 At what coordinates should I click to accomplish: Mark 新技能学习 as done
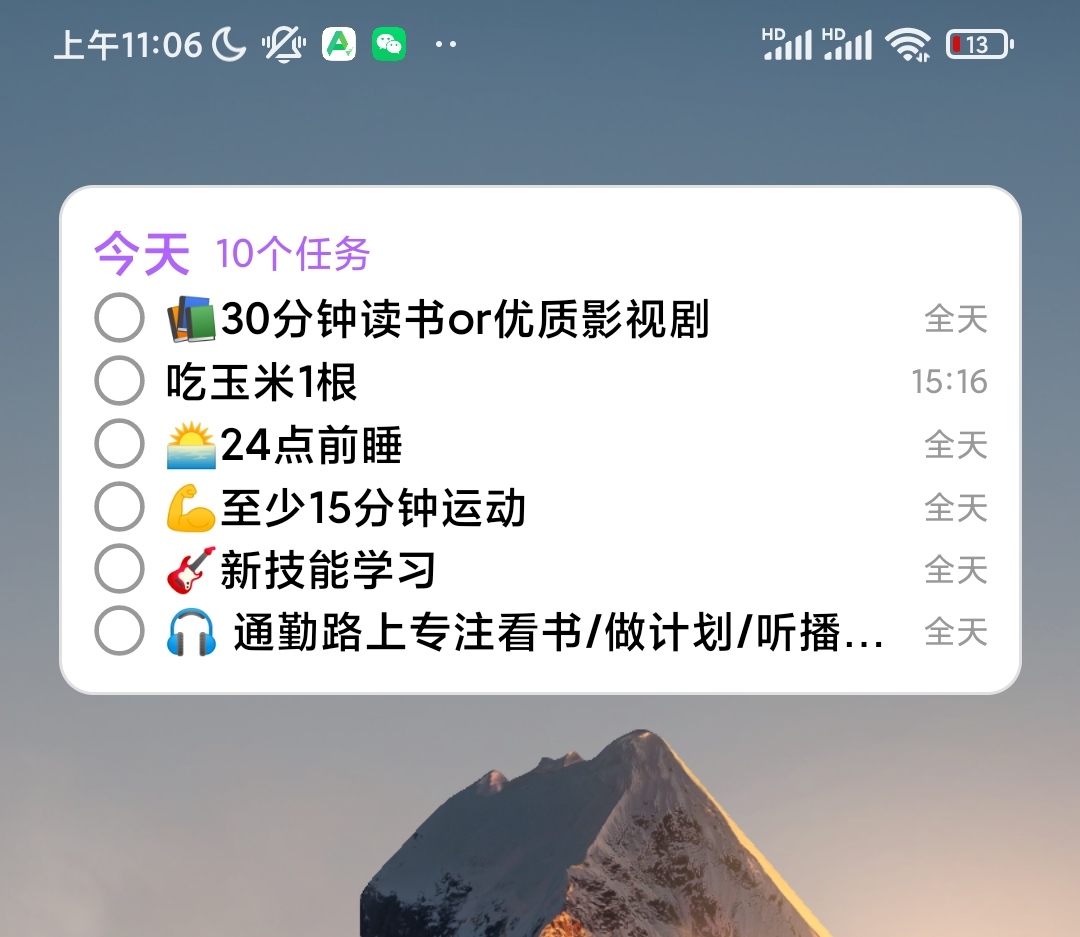click(x=119, y=570)
